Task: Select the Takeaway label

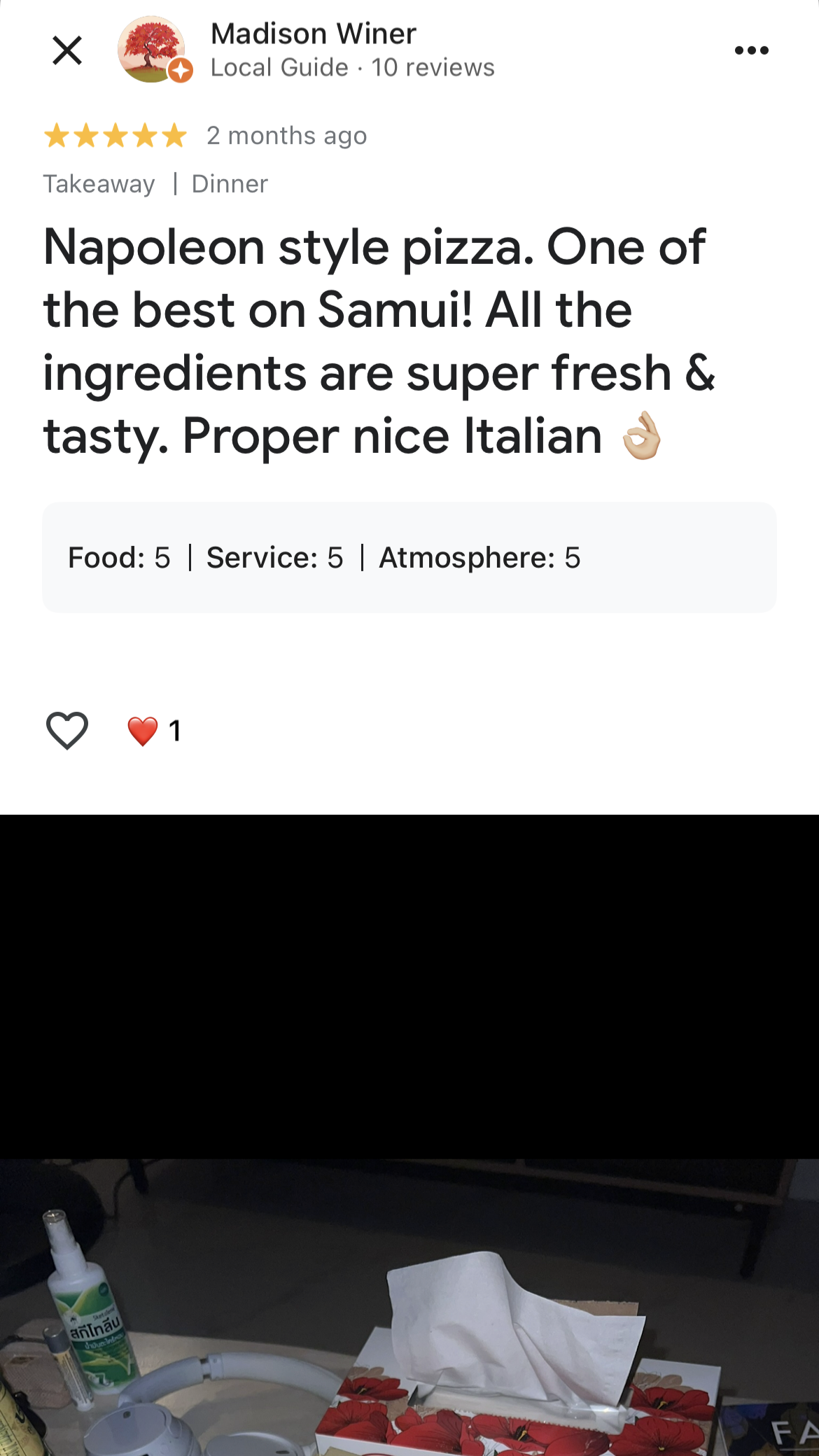Action: pyautogui.click(x=99, y=183)
